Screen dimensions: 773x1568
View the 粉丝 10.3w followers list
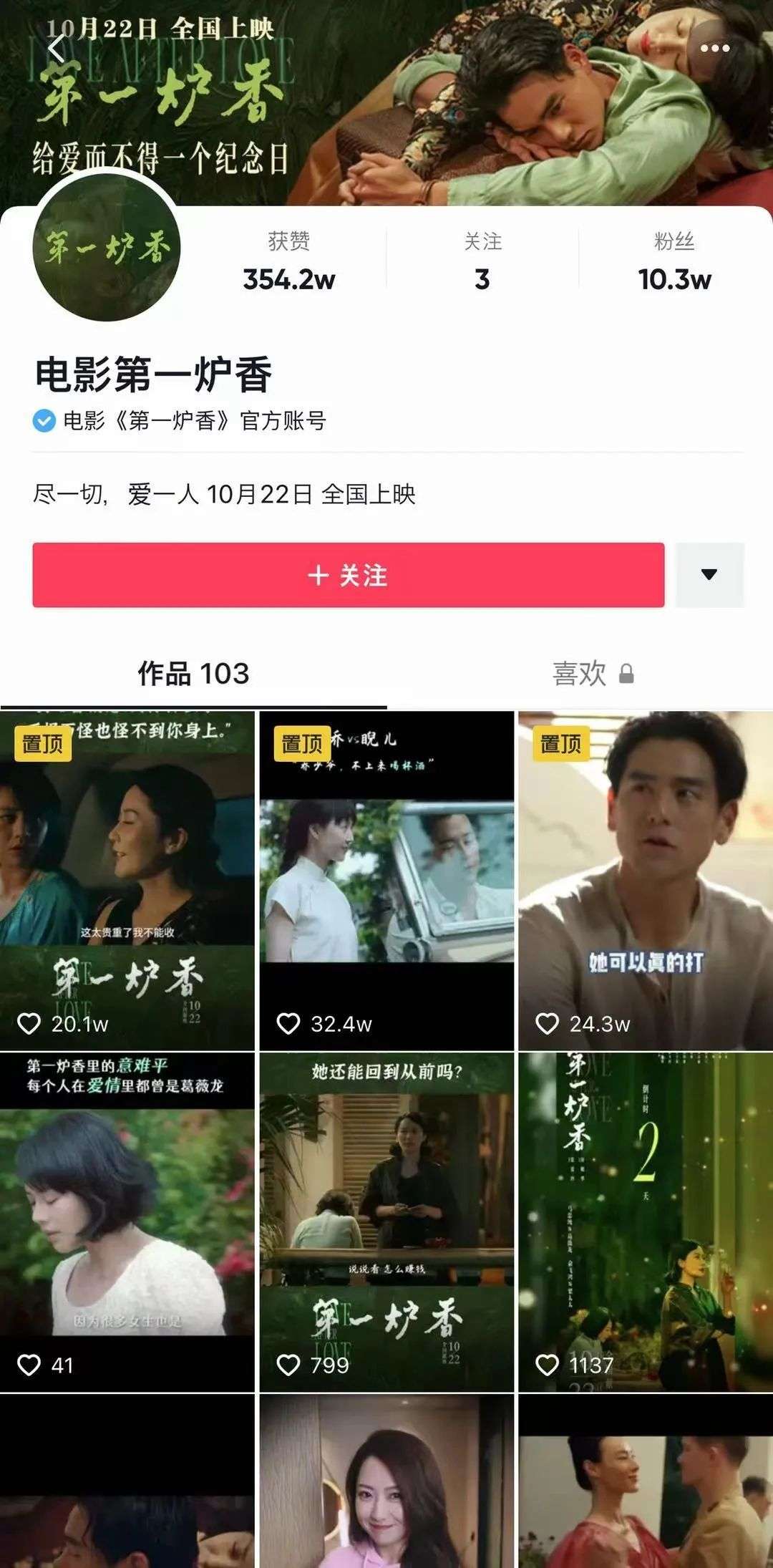(x=674, y=261)
